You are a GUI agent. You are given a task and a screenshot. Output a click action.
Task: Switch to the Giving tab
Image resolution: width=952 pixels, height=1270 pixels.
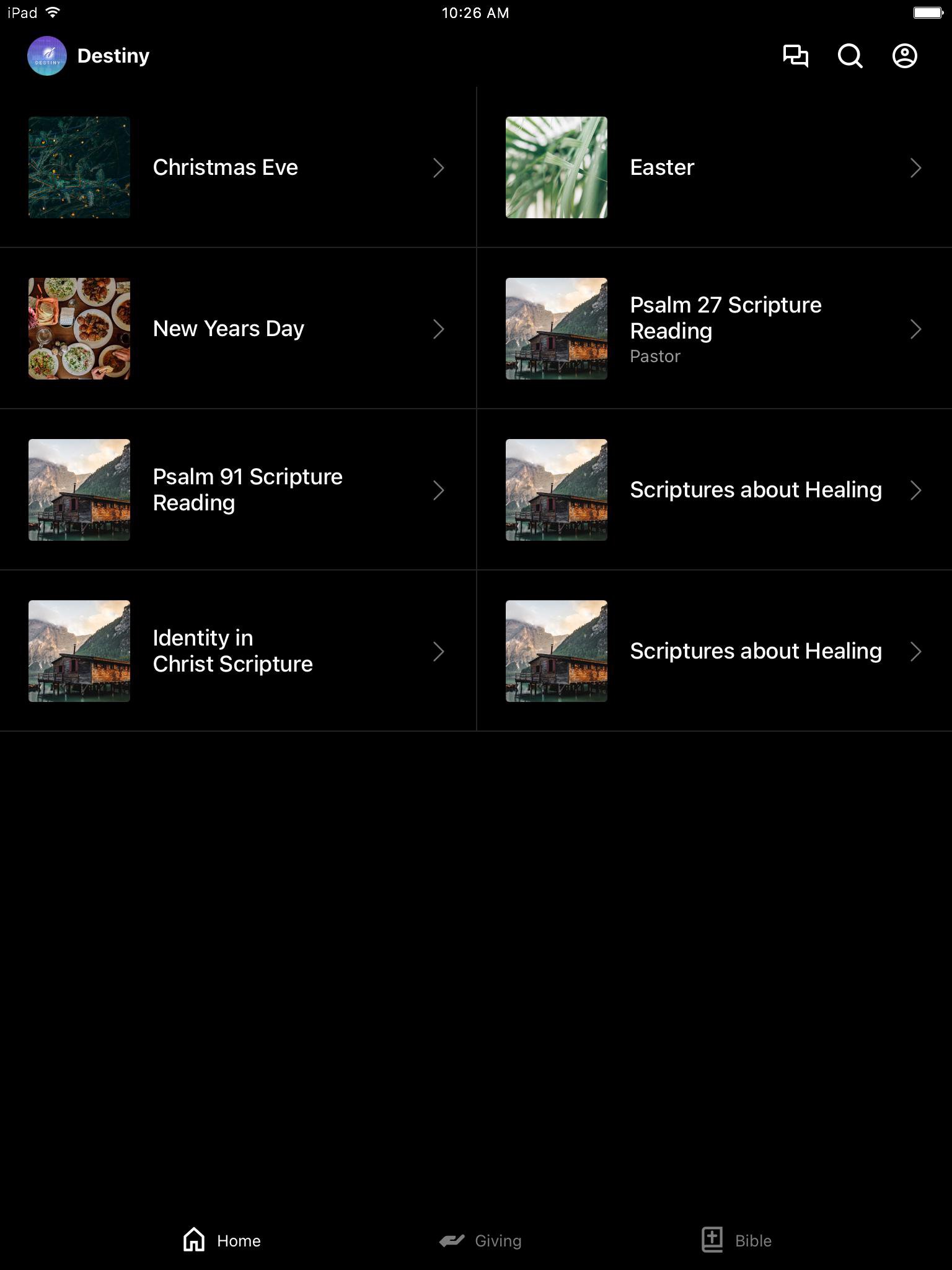(481, 1240)
